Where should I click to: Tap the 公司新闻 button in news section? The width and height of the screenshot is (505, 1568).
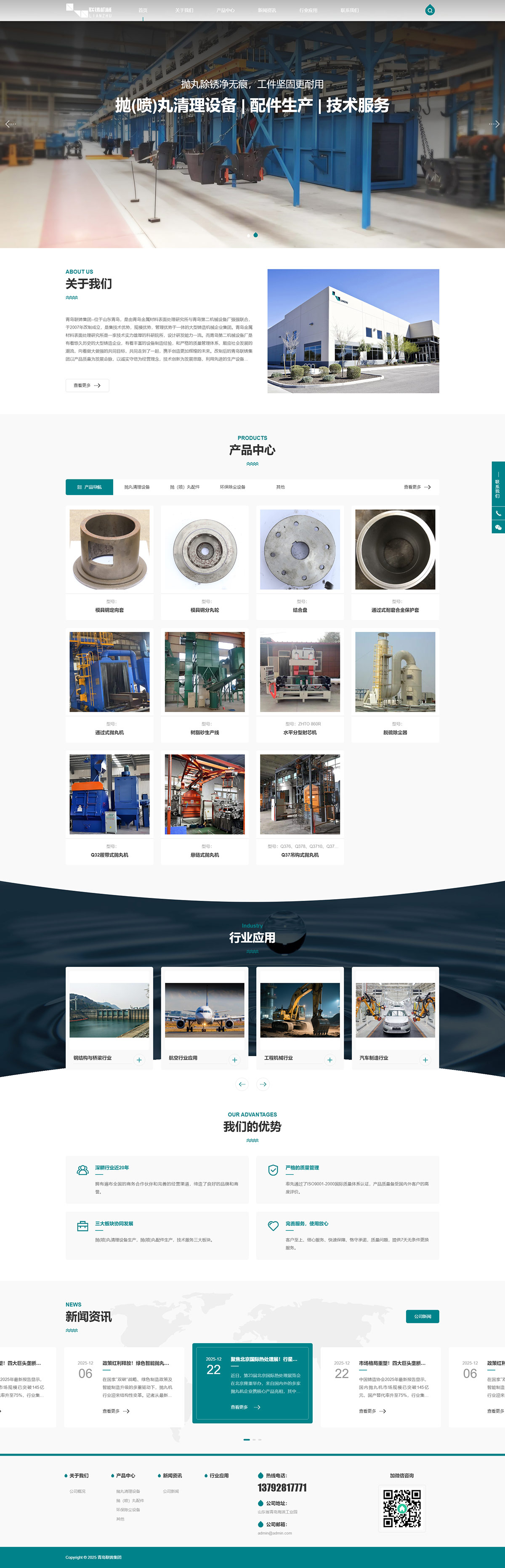(x=422, y=1316)
